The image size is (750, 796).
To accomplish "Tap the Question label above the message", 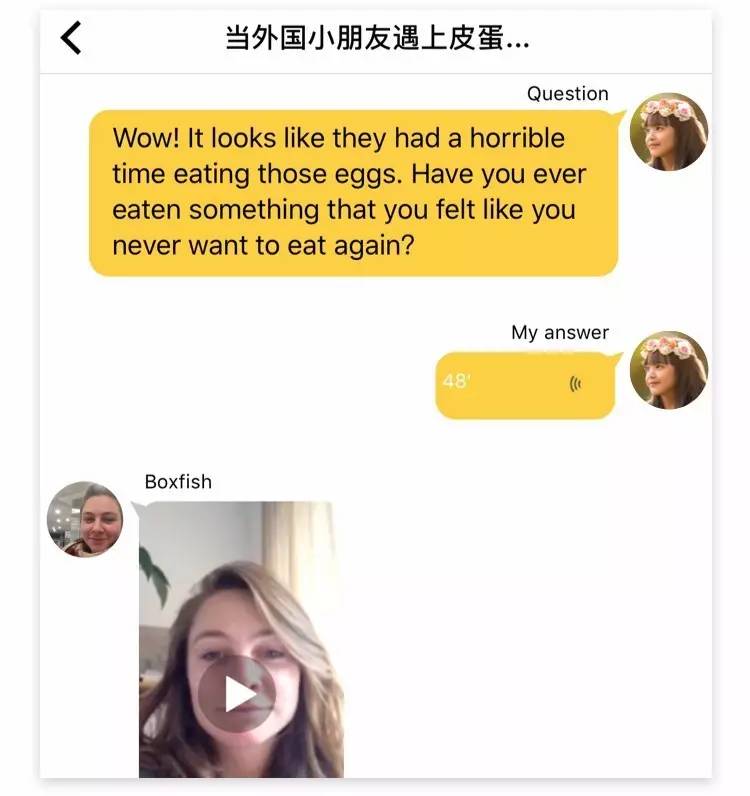I will tap(567, 93).
